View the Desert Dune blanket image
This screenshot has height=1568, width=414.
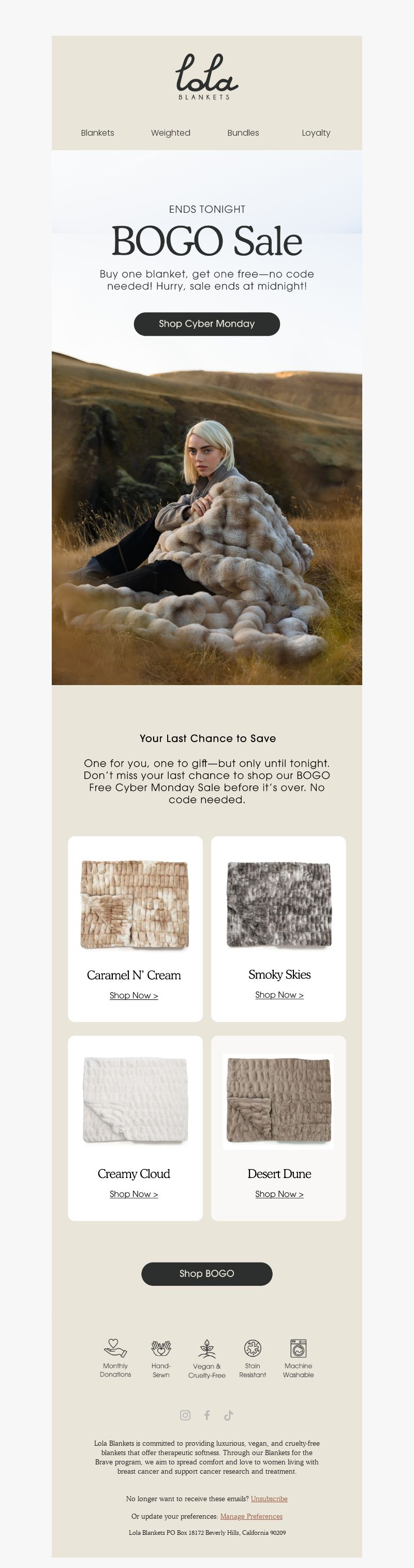click(x=279, y=1100)
